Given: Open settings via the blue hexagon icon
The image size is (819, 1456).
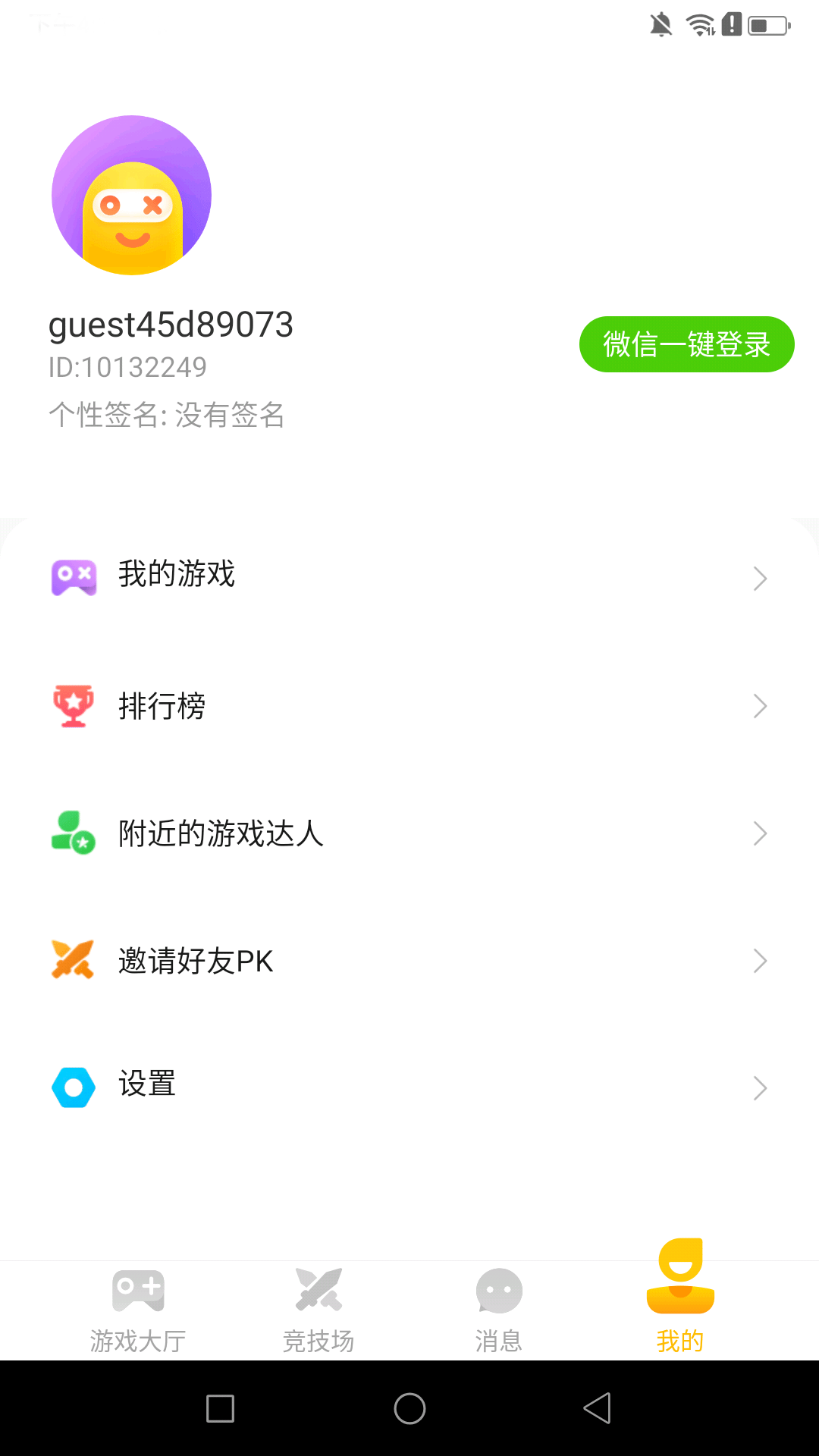Looking at the screenshot, I should (x=72, y=1087).
